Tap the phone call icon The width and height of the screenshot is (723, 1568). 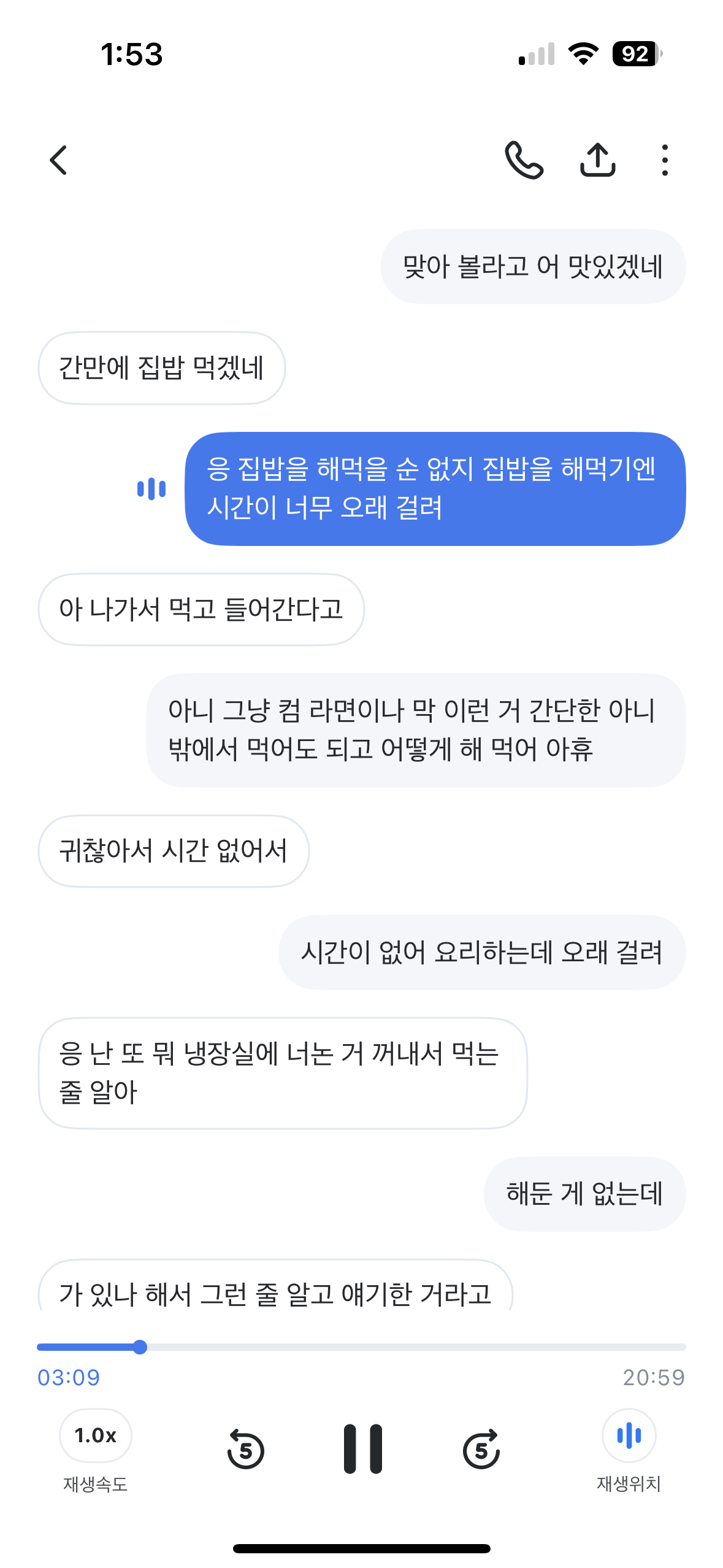point(524,161)
